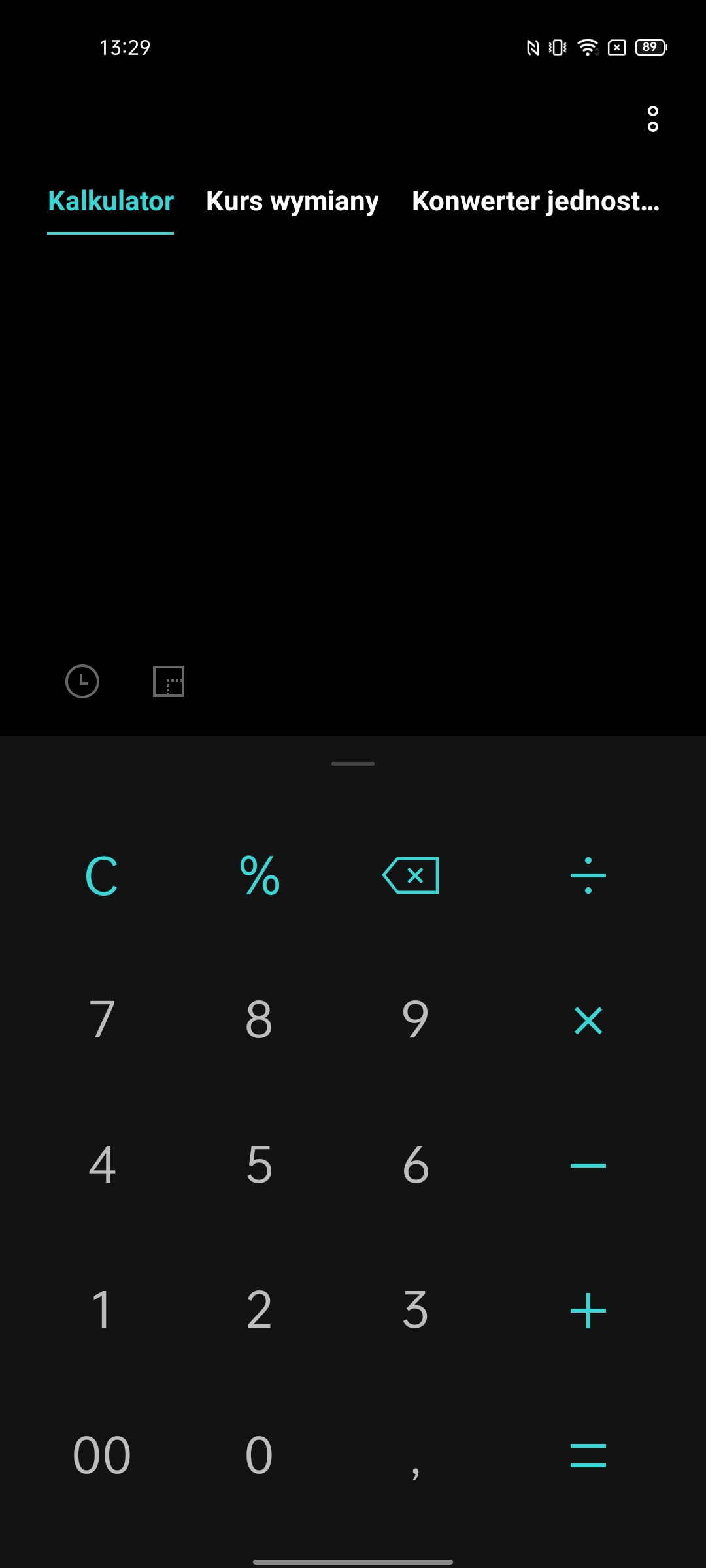Tap the percent key
This screenshot has width=706, height=1568.
pyautogui.click(x=260, y=875)
